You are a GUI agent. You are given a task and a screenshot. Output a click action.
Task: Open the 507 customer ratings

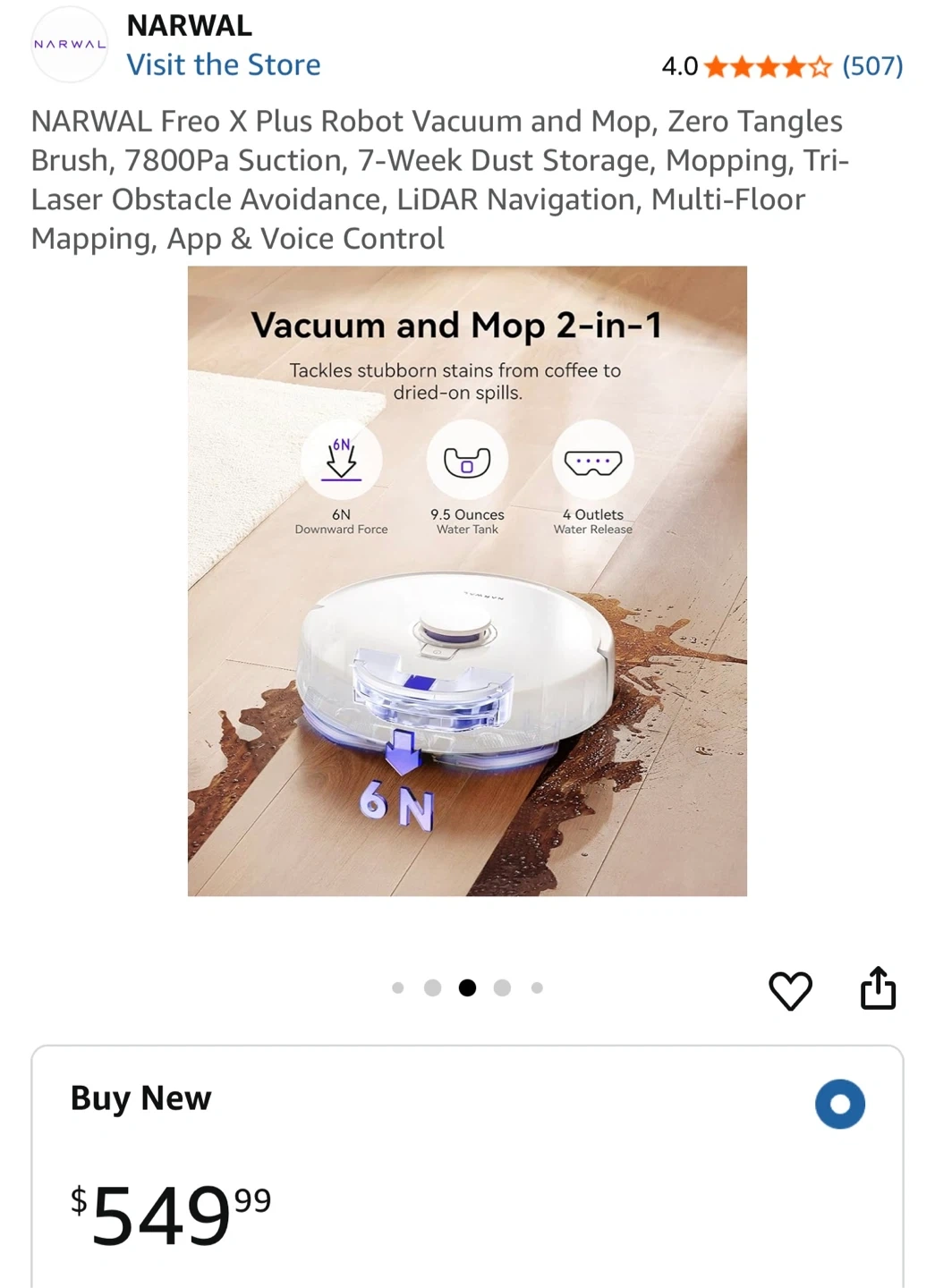872,66
